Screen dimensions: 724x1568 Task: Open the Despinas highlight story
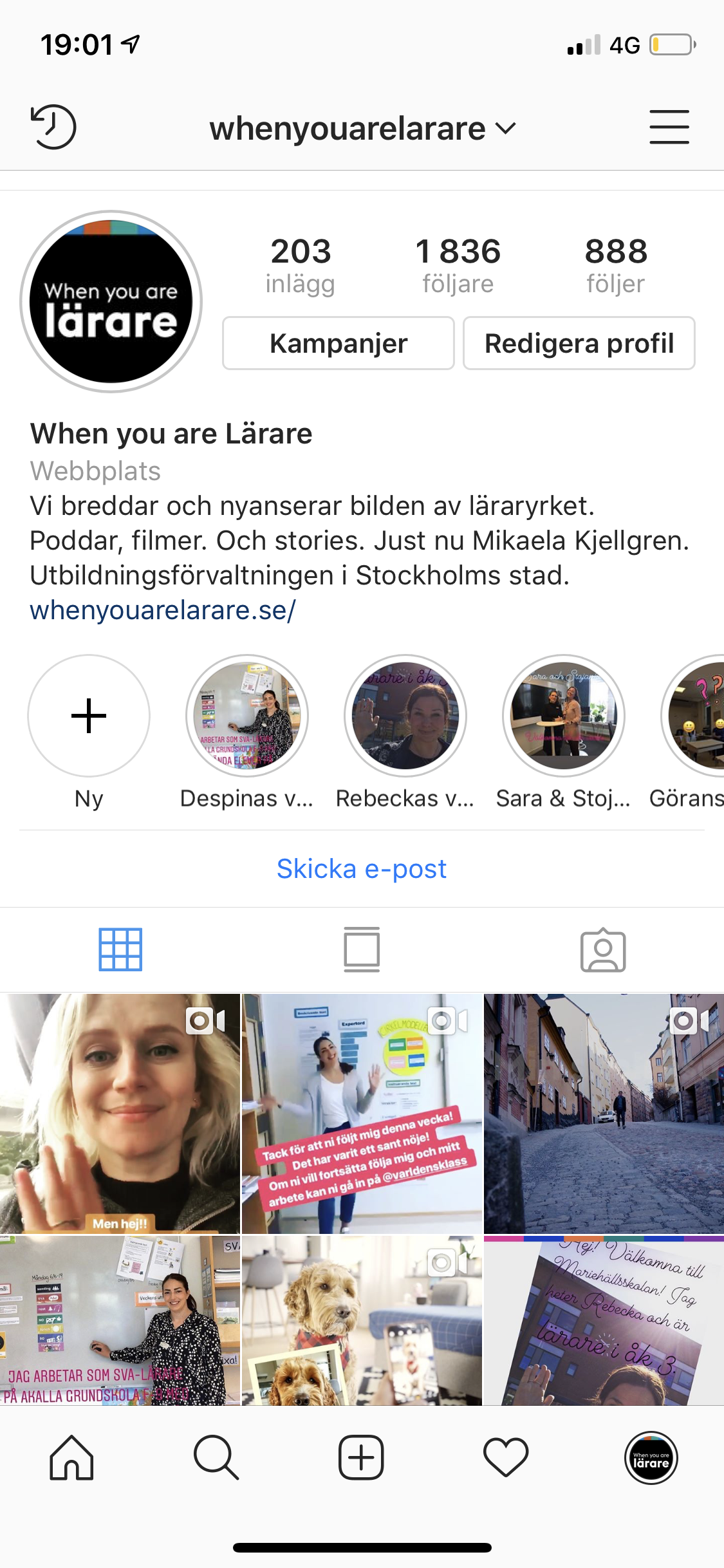(x=247, y=716)
